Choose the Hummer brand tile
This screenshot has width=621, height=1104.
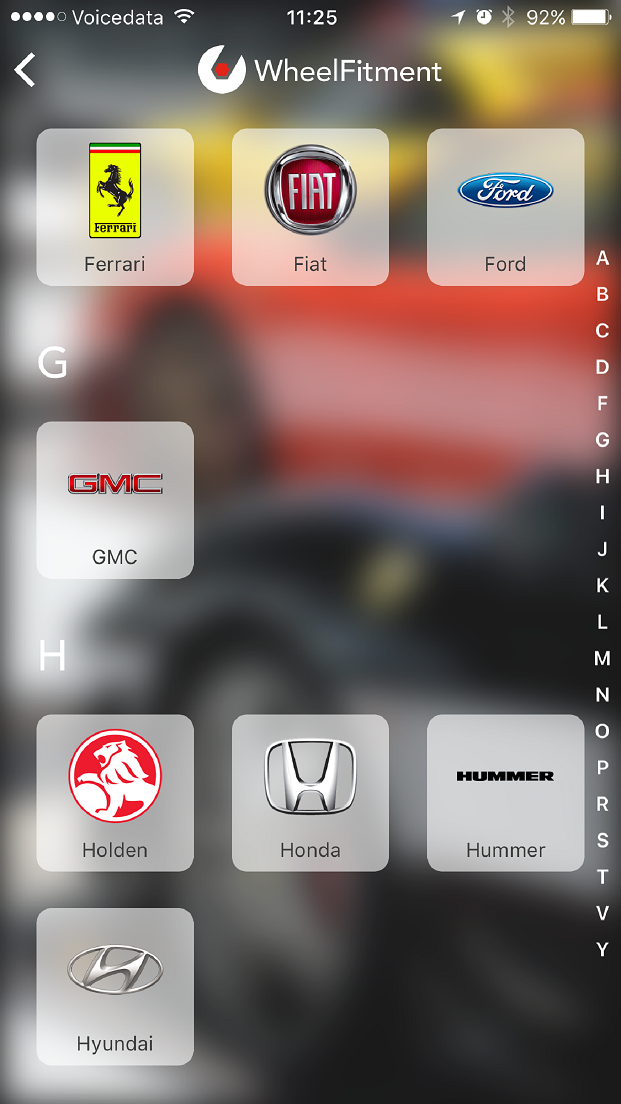[x=505, y=793]
